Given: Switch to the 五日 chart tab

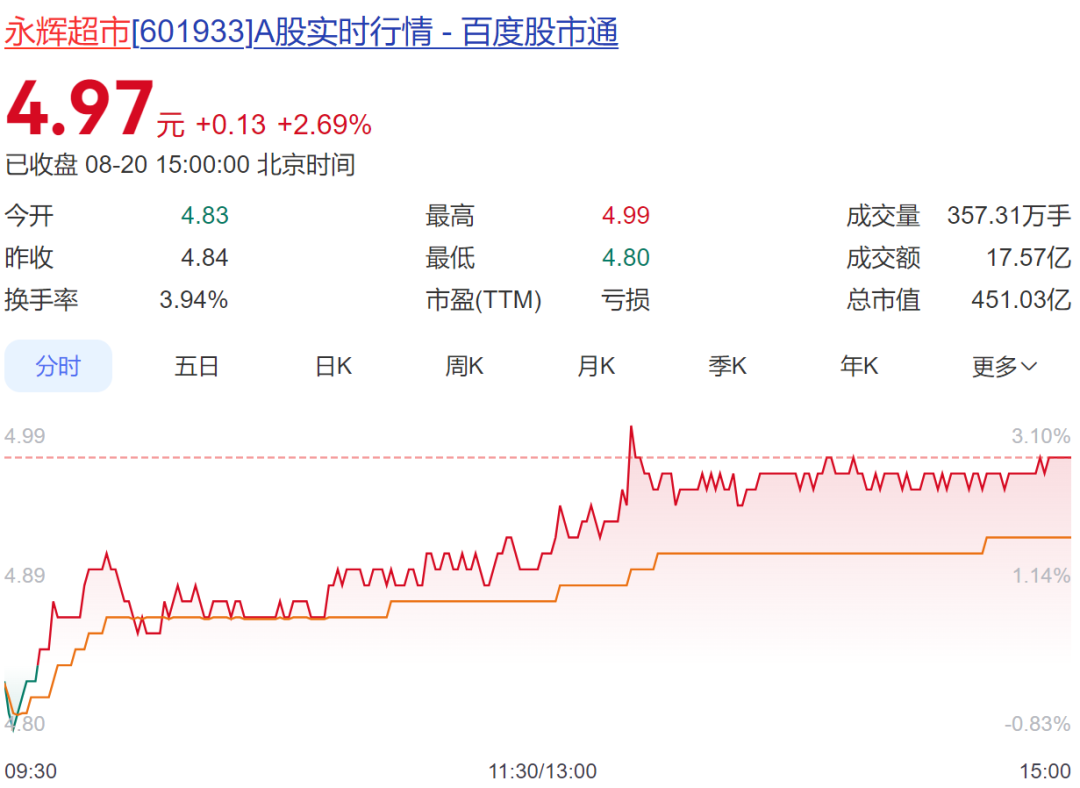Looking at the screenshot, I should point(196,366).
